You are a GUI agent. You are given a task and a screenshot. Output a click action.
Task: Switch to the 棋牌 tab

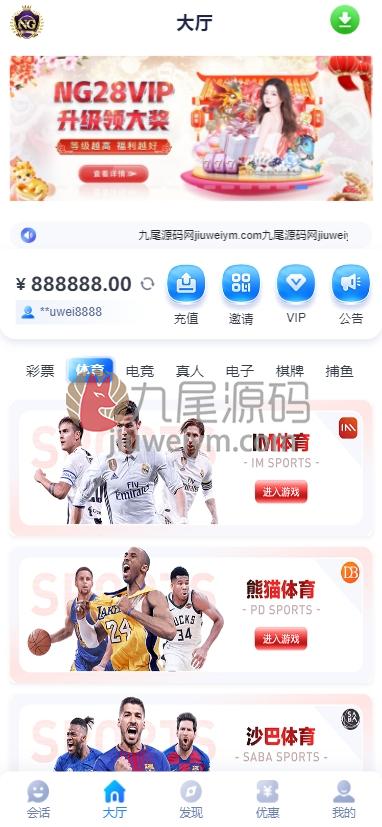290,371
